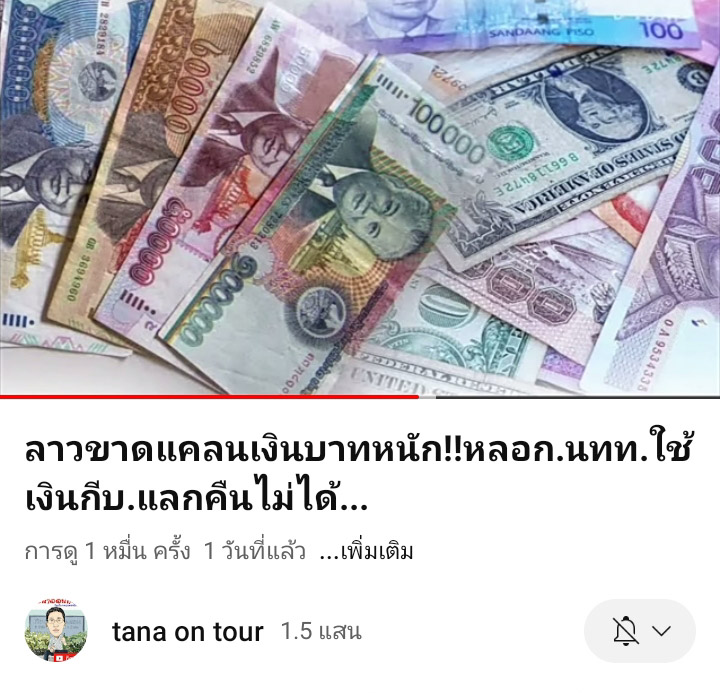The width and height of the screenshot is (720, 693).
Task: Expand description via ...เพิ่มเติม link
Action: [366, 551]
